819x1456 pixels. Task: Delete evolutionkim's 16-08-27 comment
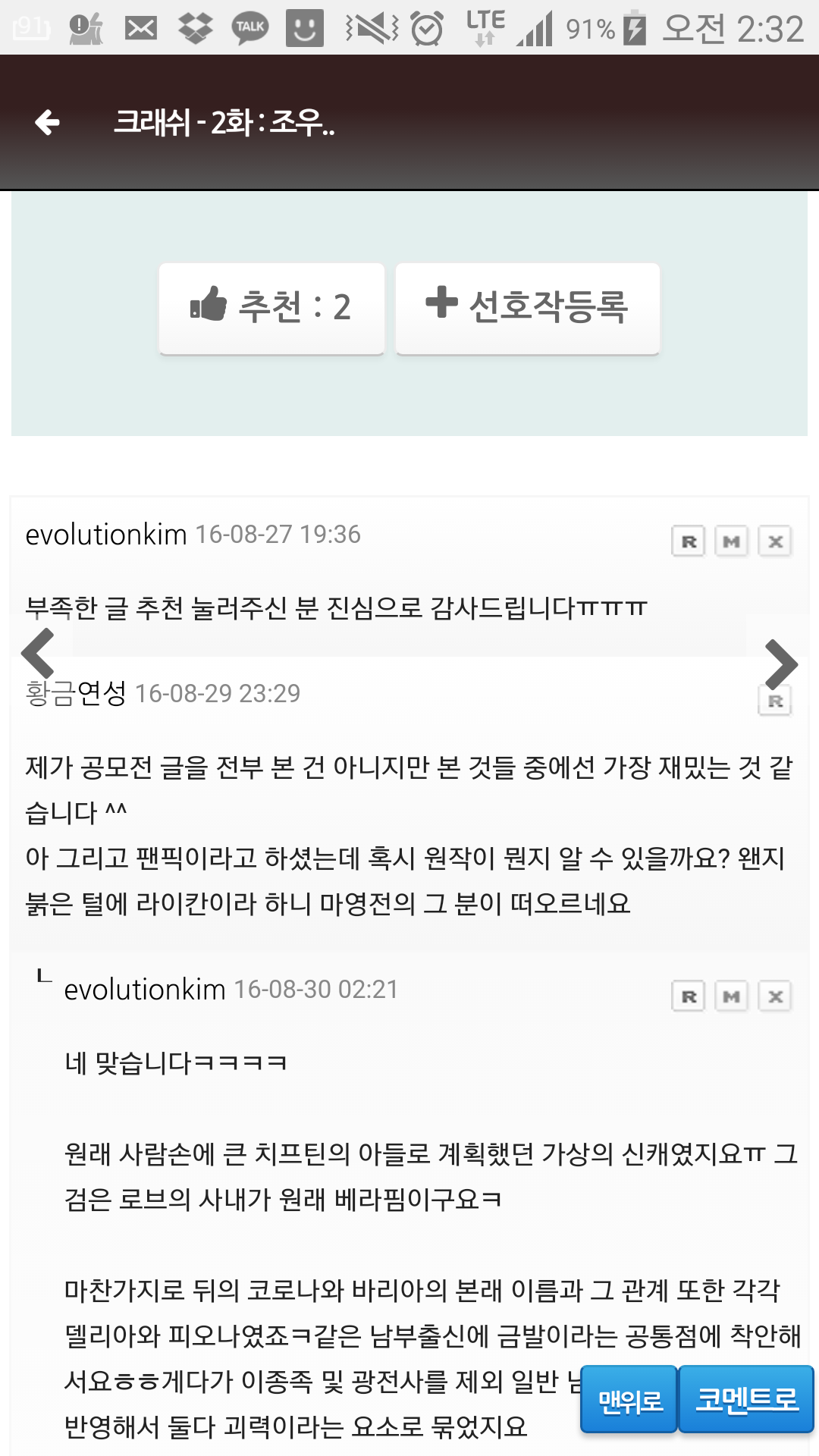click(775, 541)
